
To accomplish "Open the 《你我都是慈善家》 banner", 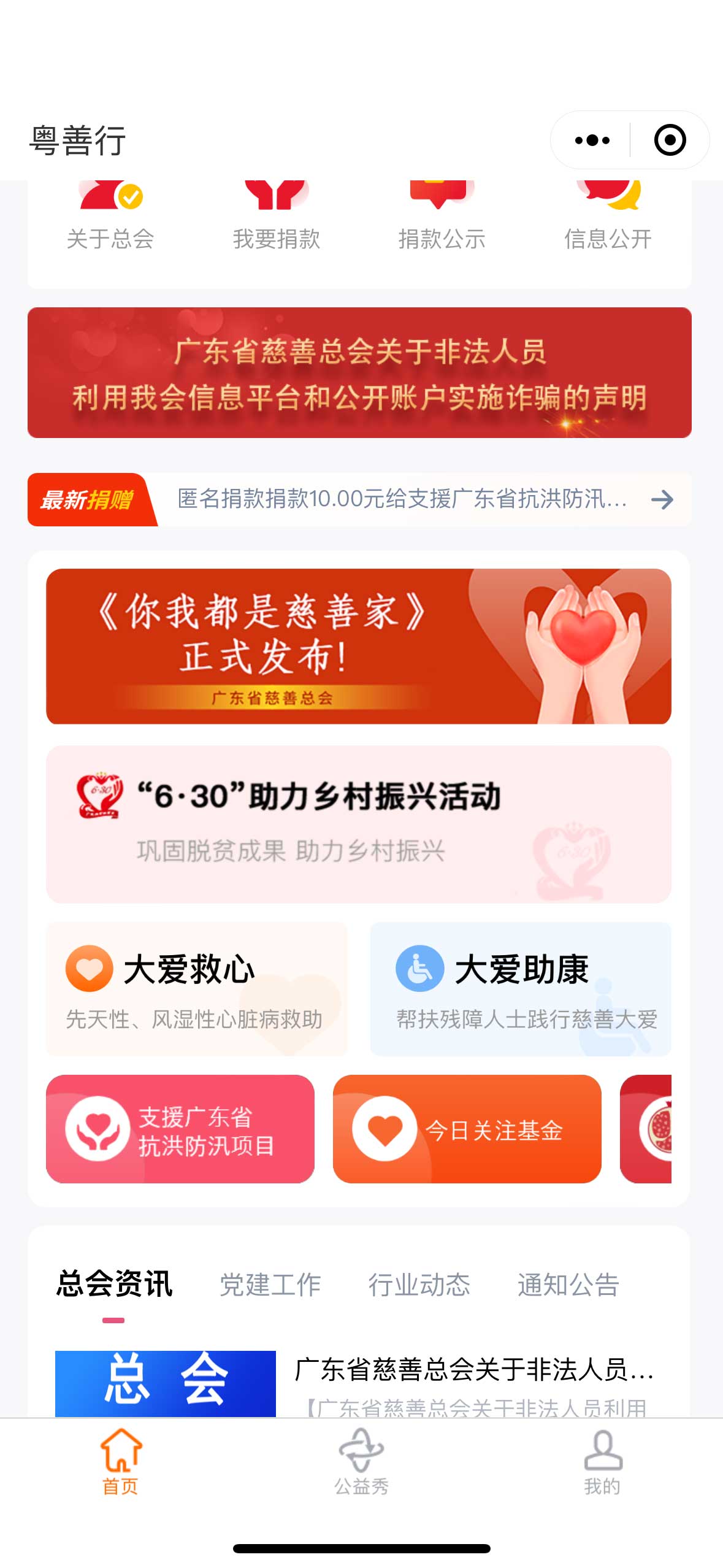I will (x=359, y=646).
